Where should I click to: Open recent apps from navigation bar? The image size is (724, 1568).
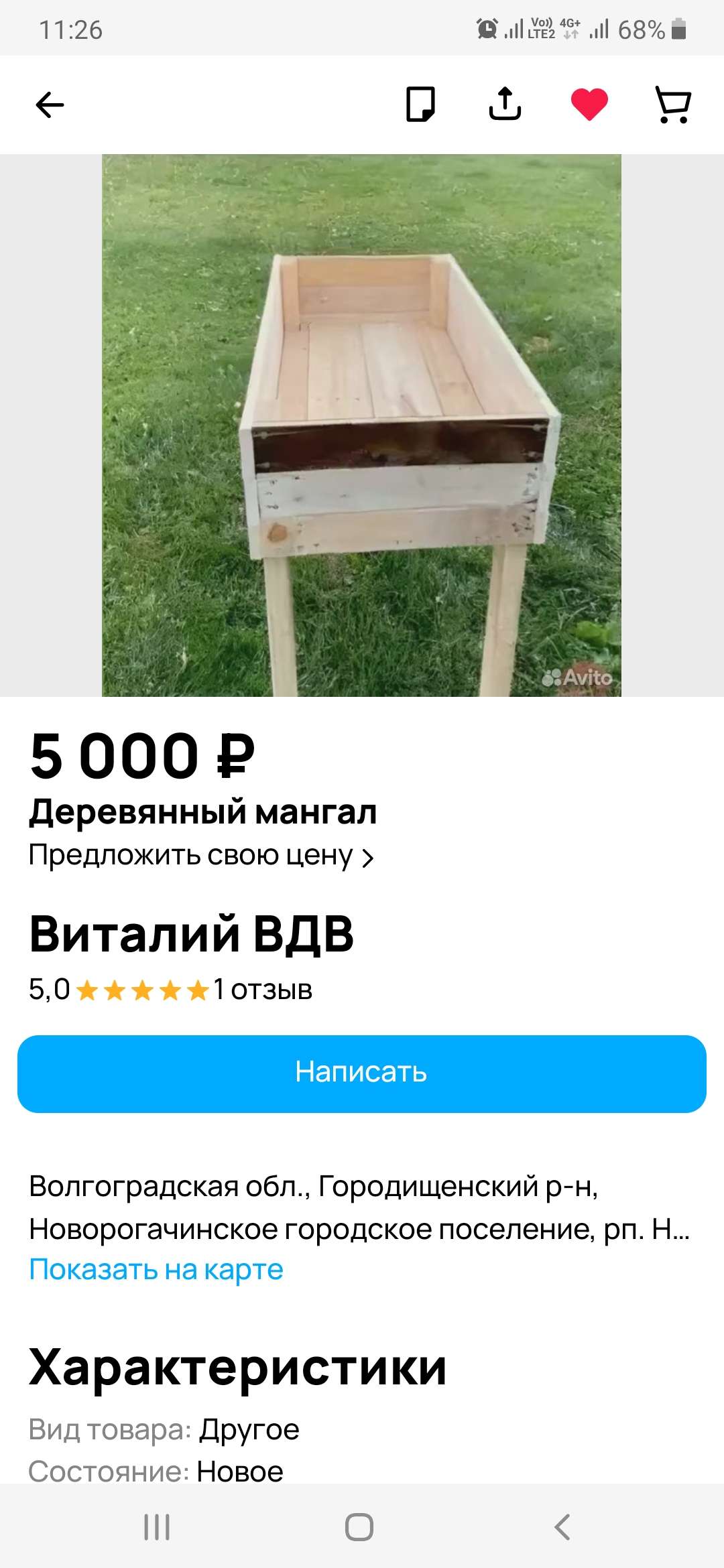click(x=157, y=1527)
